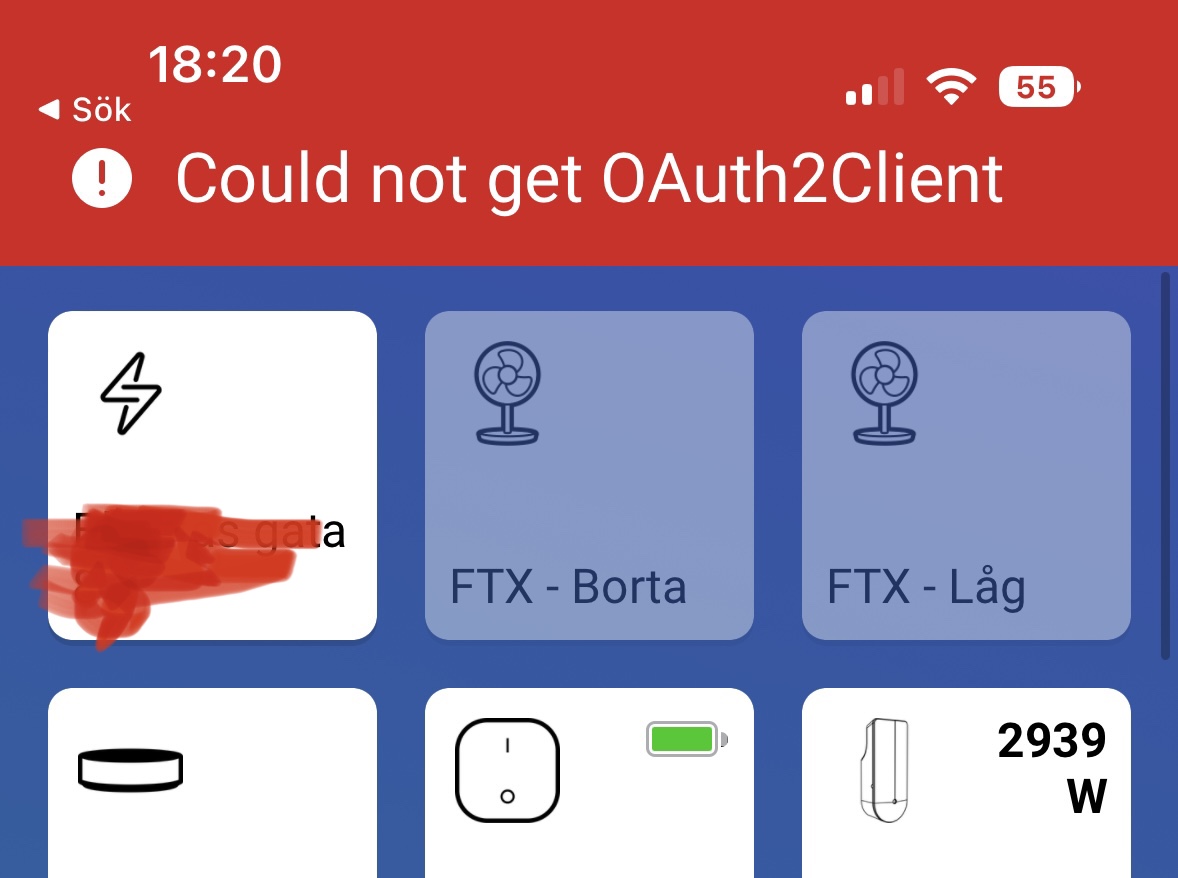1178x878 pixels.
Task: Dismiss the Could not get OAuth2Client banner
Action: (x=588, y=180)
